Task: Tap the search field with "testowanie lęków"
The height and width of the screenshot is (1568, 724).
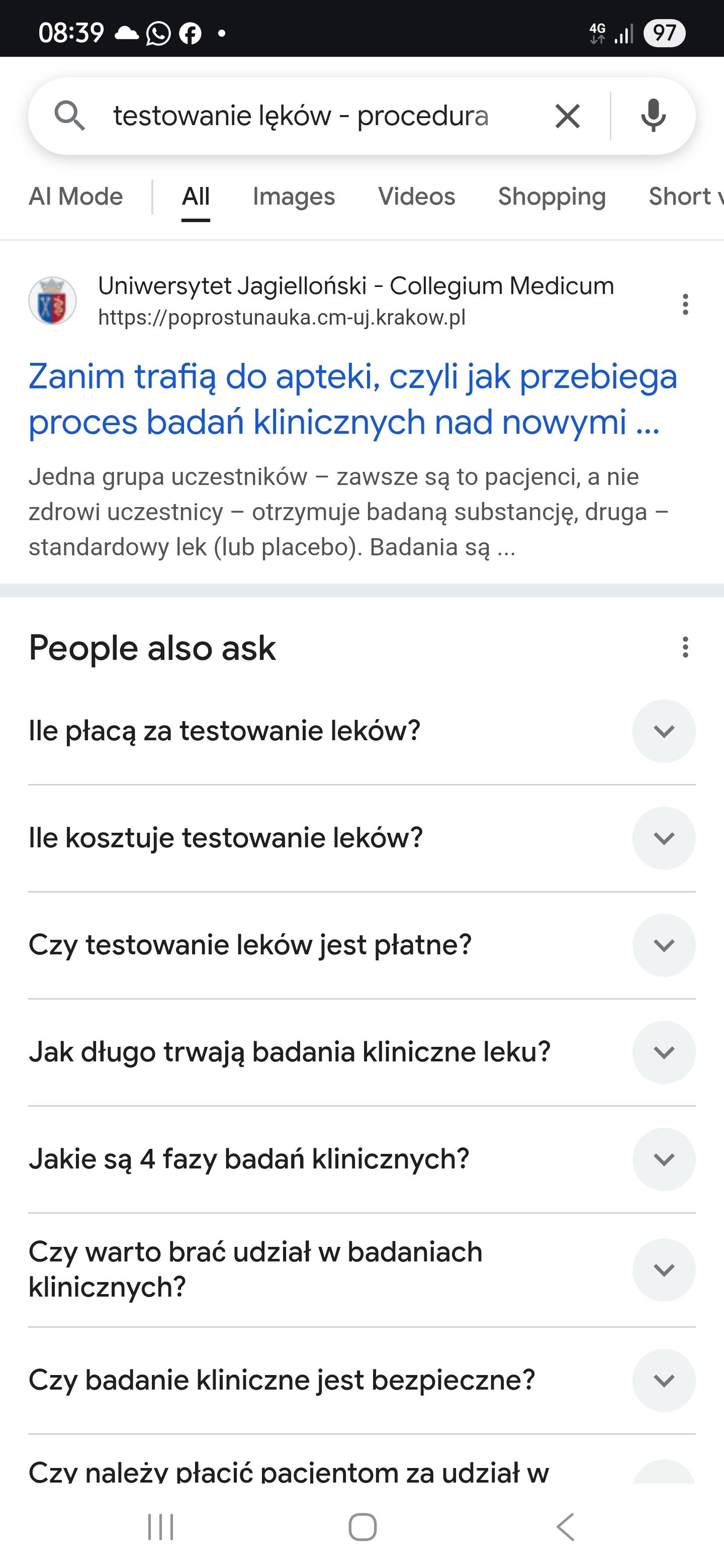Action: (x=301, y=116)
